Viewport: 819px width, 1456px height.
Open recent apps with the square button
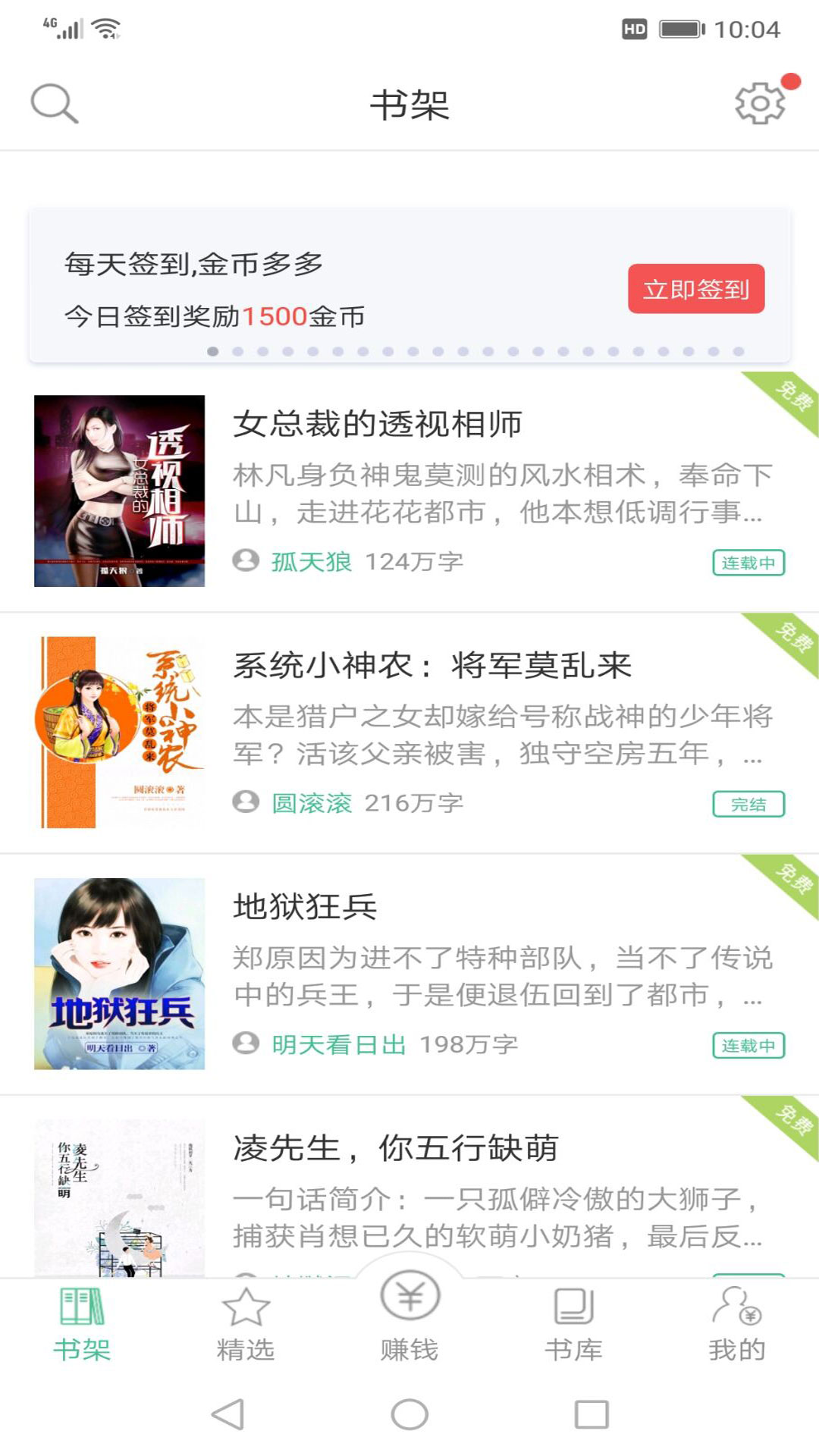click(x=591, y=1414)
